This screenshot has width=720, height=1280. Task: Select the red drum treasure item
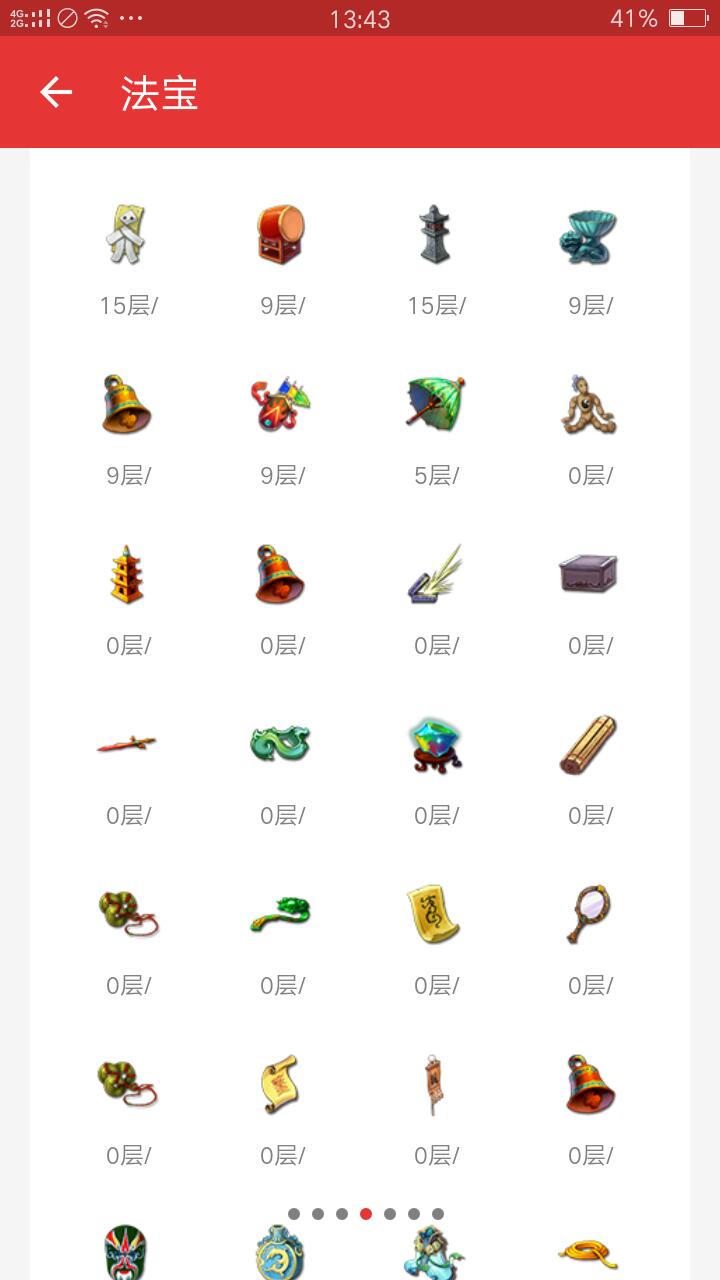coord(281,235)
